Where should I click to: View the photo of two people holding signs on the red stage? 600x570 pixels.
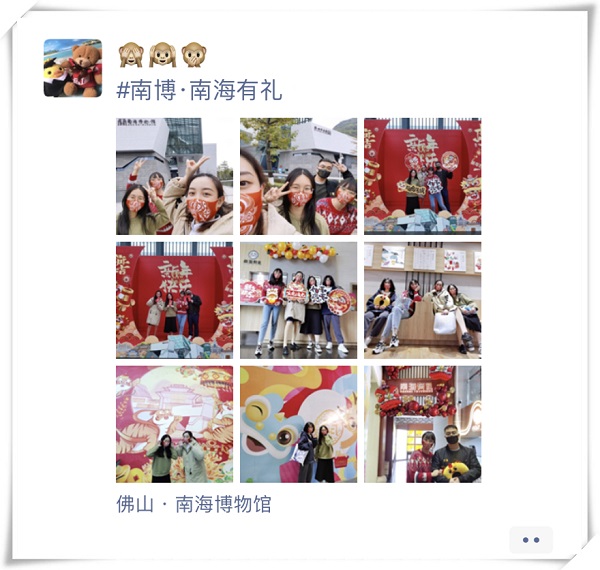tap(422, 177)
